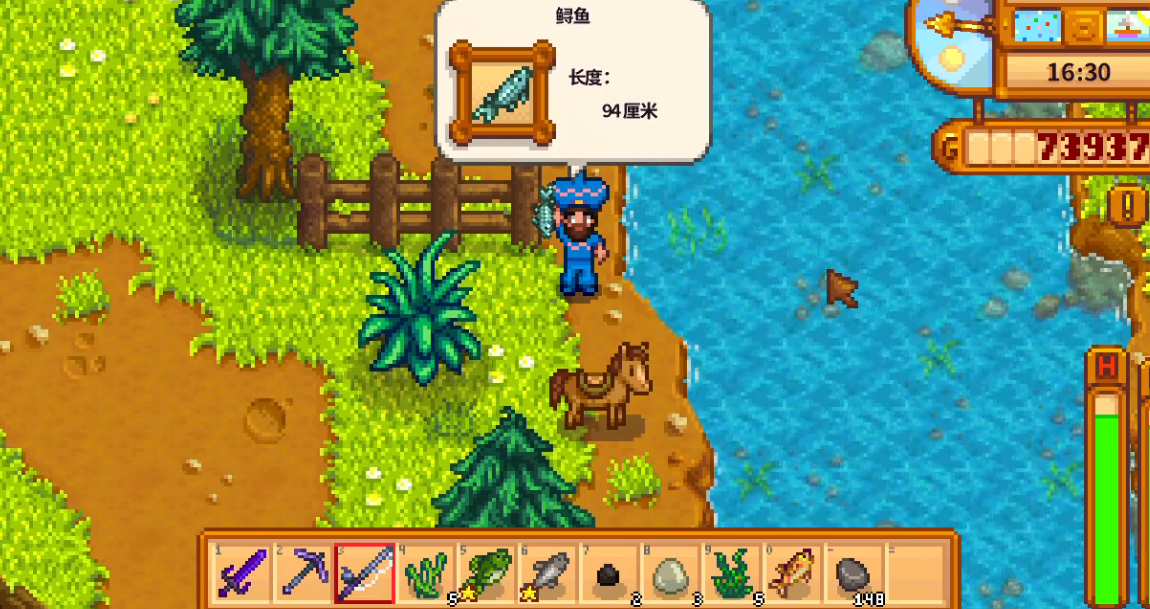This screenshot has height=609, width=1150.
Task: Tap the clock and date panel
Action: click(x=1075, y=73)
